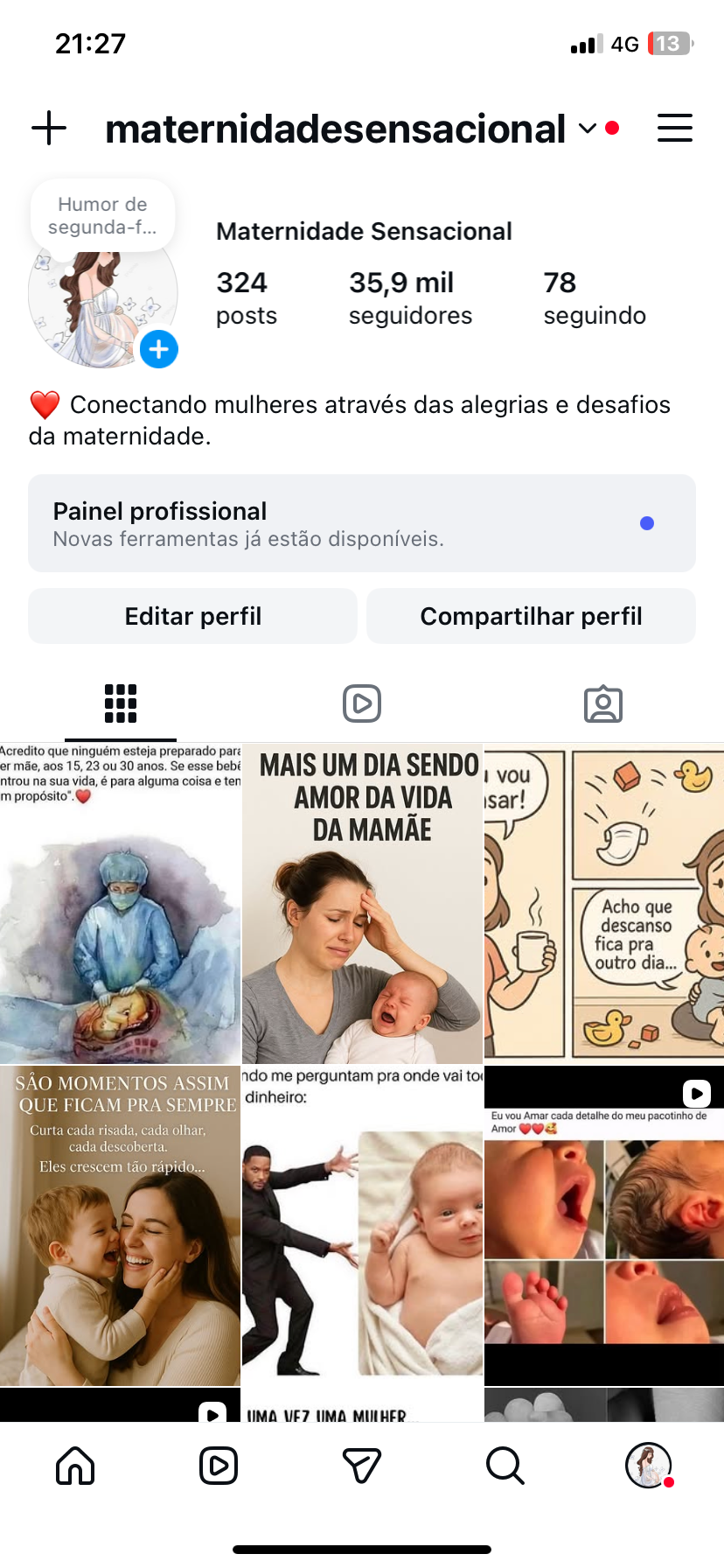
Task: Open account switcher next to maternidadesensacional
Action: point(588,129)
